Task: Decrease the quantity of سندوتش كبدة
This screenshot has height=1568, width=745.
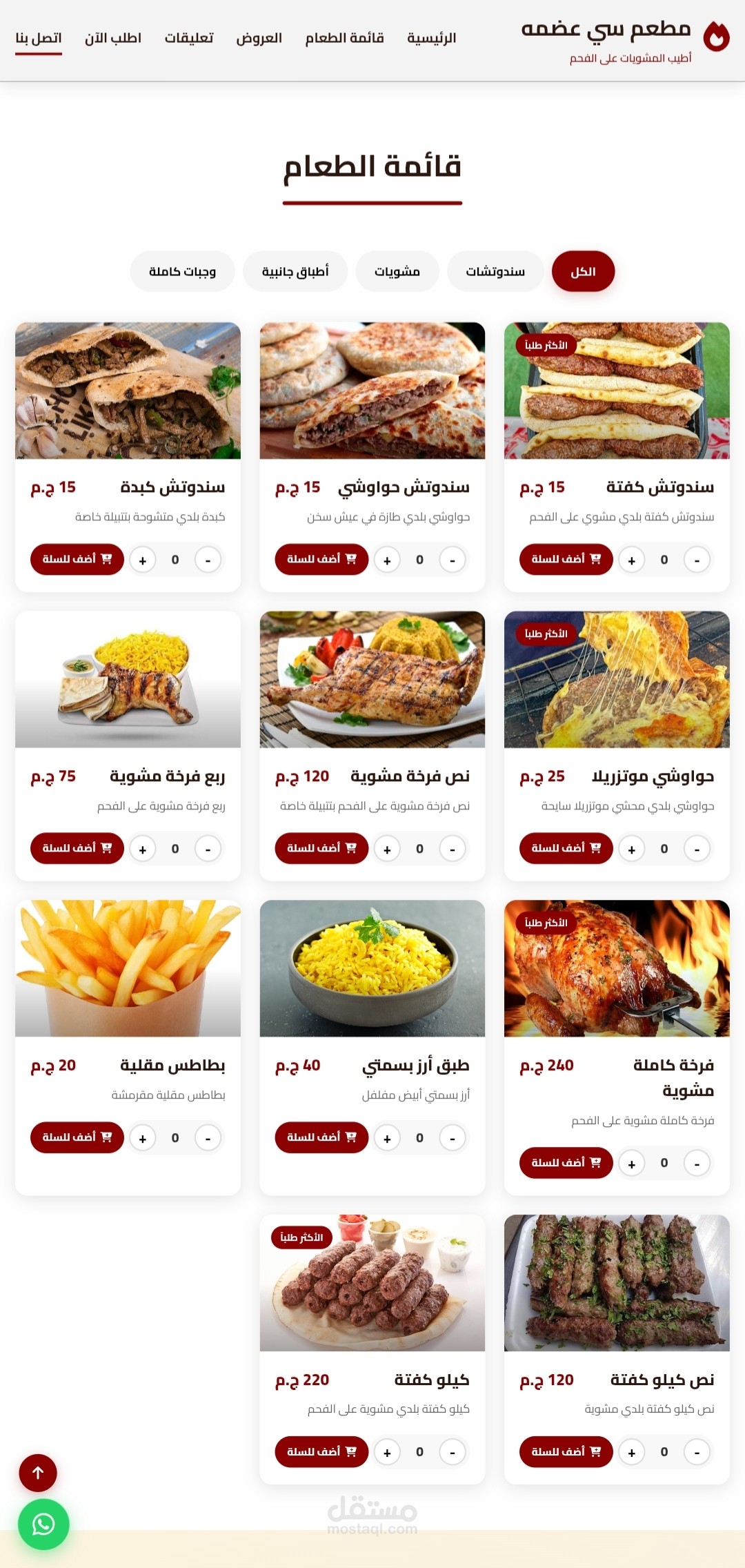Action: pyautogui.click(x=208, y=560)
